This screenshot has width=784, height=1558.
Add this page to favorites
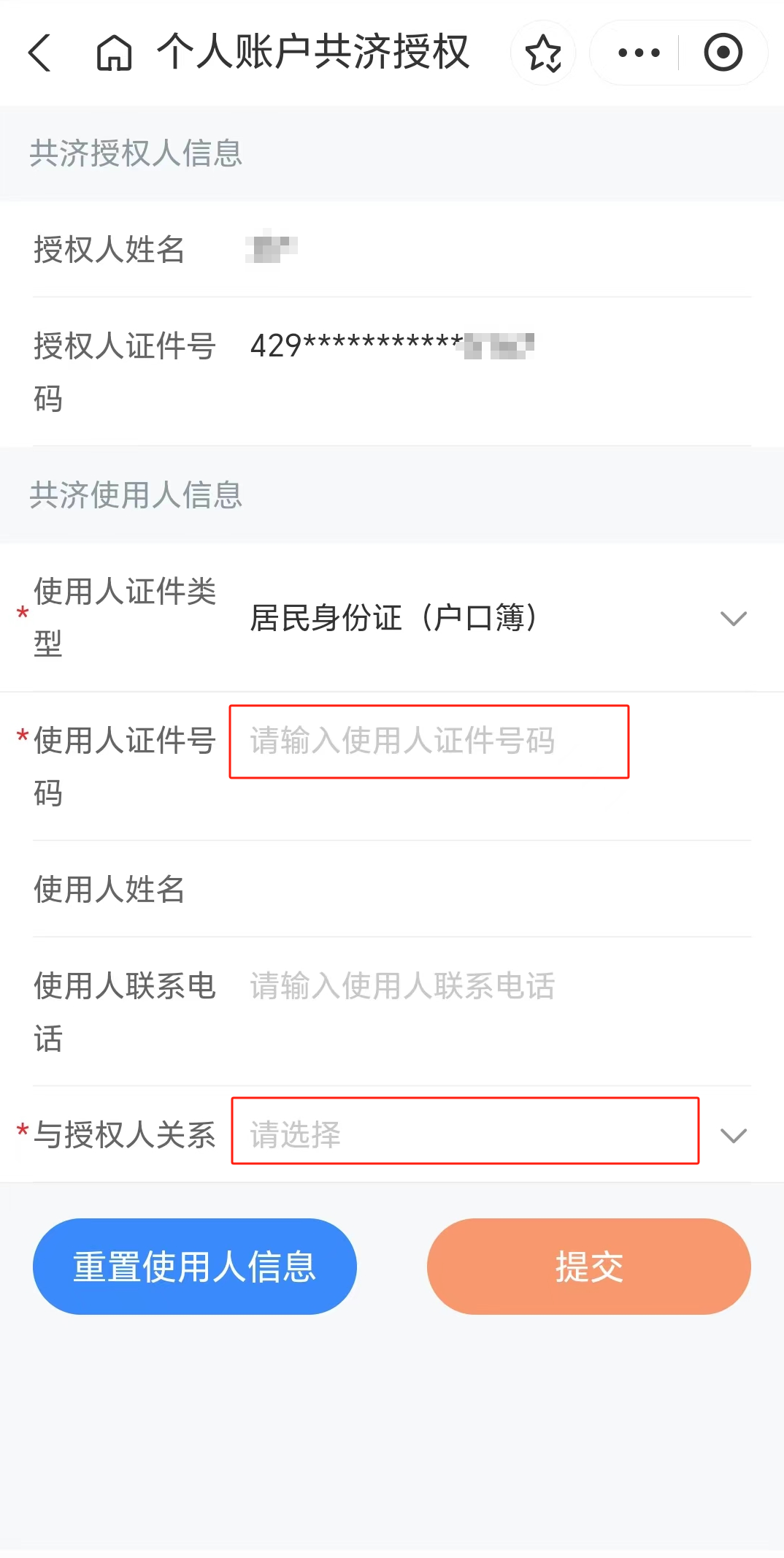(x=543, y=53)
